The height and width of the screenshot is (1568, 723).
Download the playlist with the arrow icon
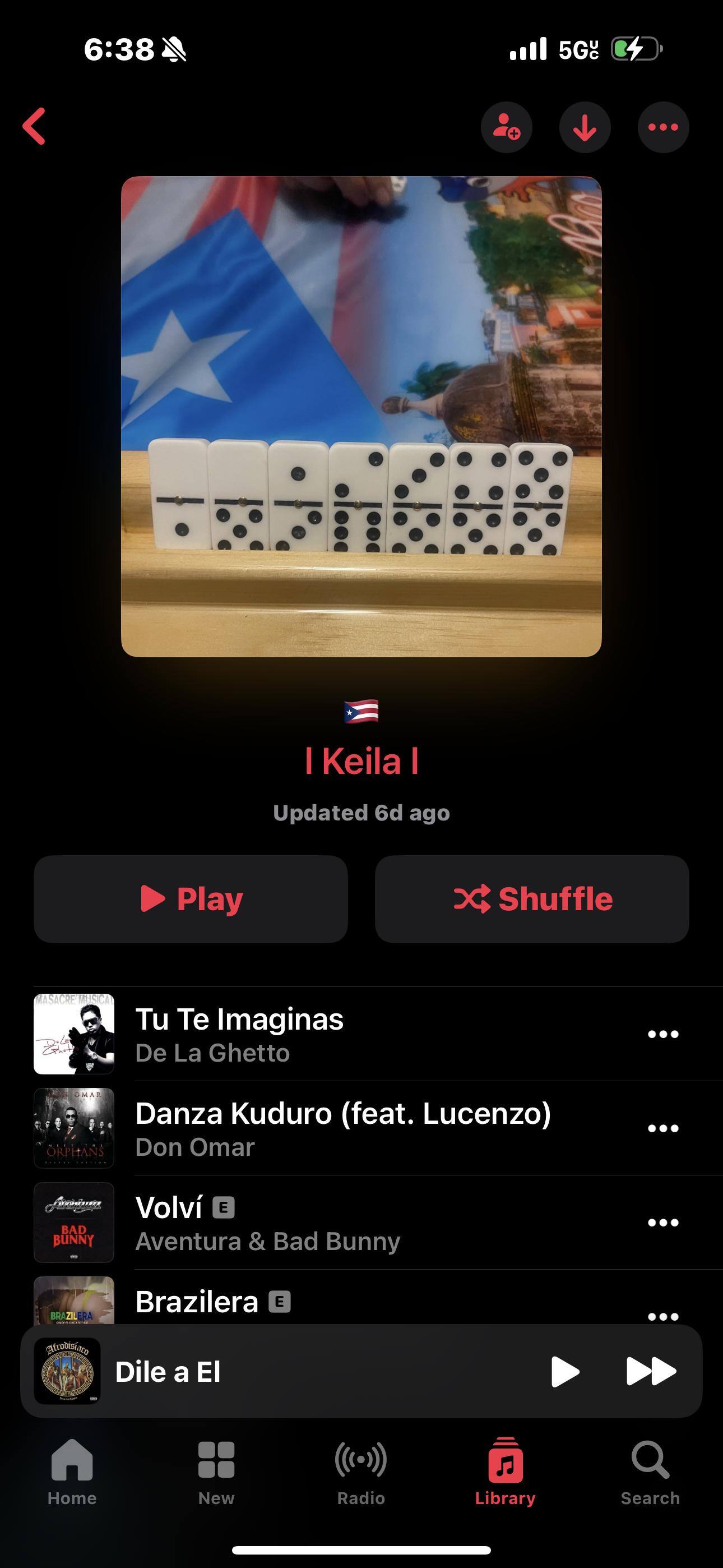pyautogui.click(x=585, y=127)
